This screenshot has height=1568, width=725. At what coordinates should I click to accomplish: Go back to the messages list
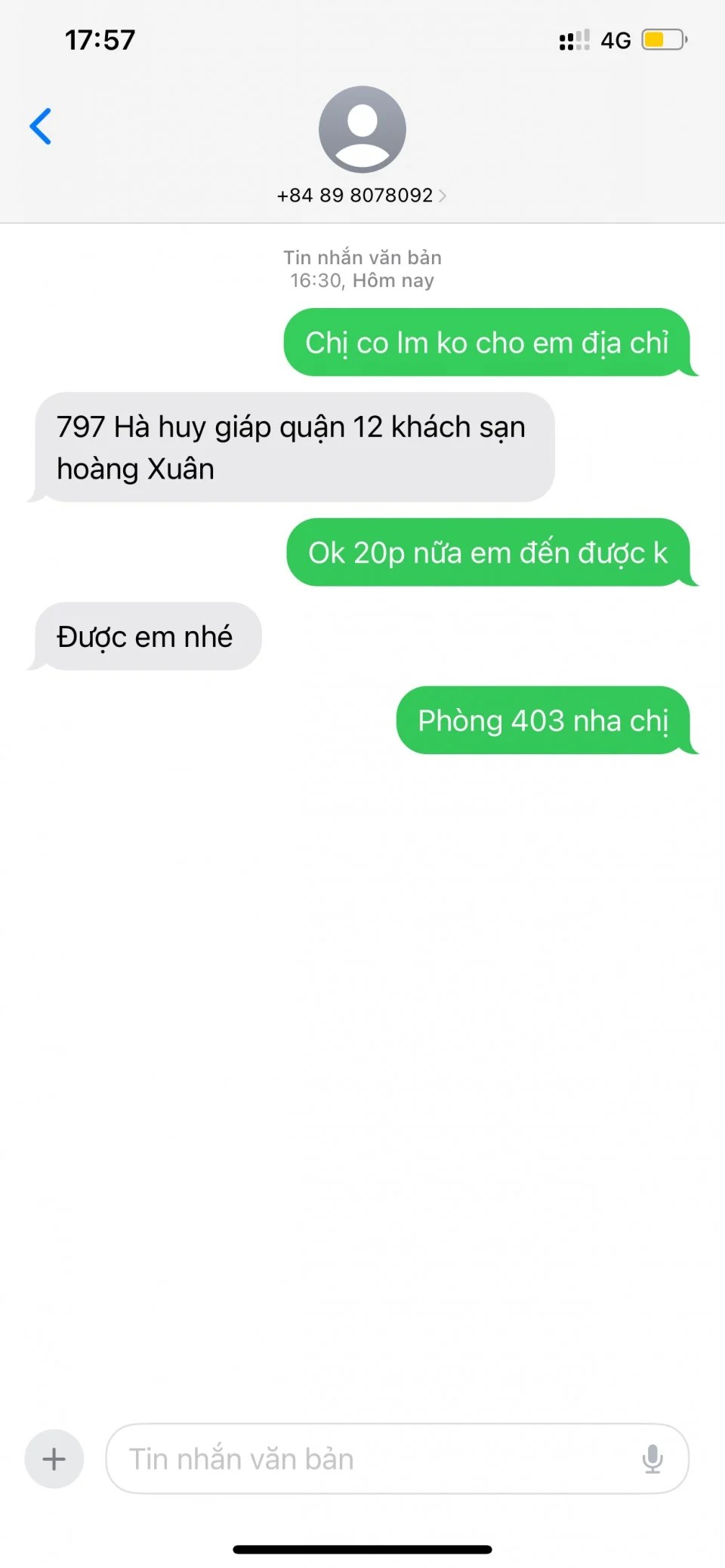click(x=41, y=126)
